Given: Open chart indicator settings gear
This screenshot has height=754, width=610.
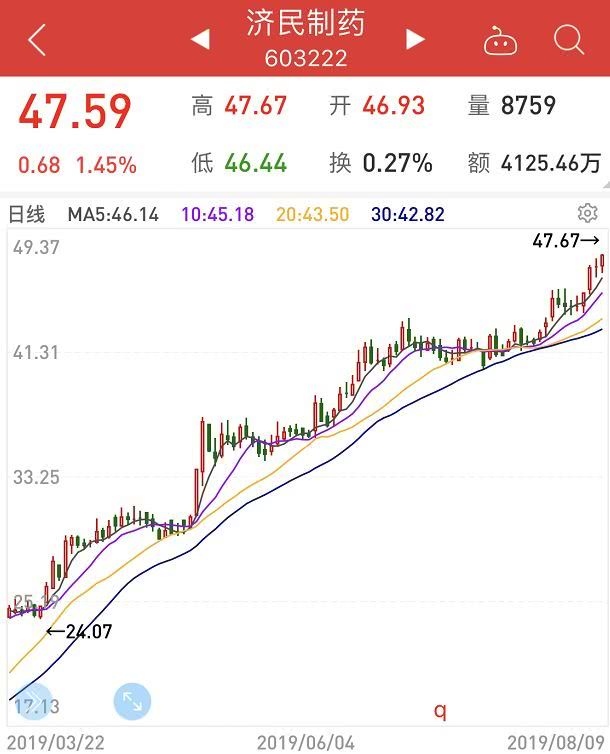Looking at the screenshot, I should pos(587,213).
